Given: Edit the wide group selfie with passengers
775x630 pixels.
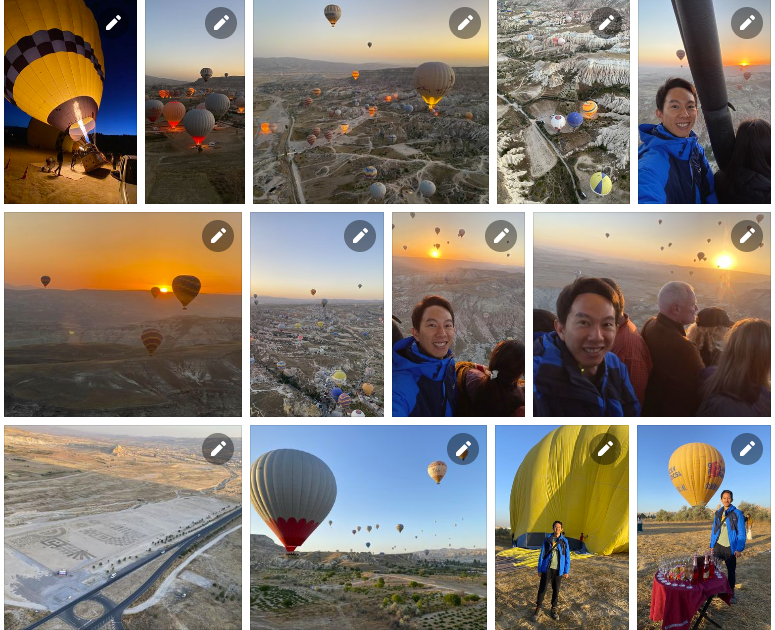Looking at the screenshot, I should pyautogui.click(x=746, y=236).
